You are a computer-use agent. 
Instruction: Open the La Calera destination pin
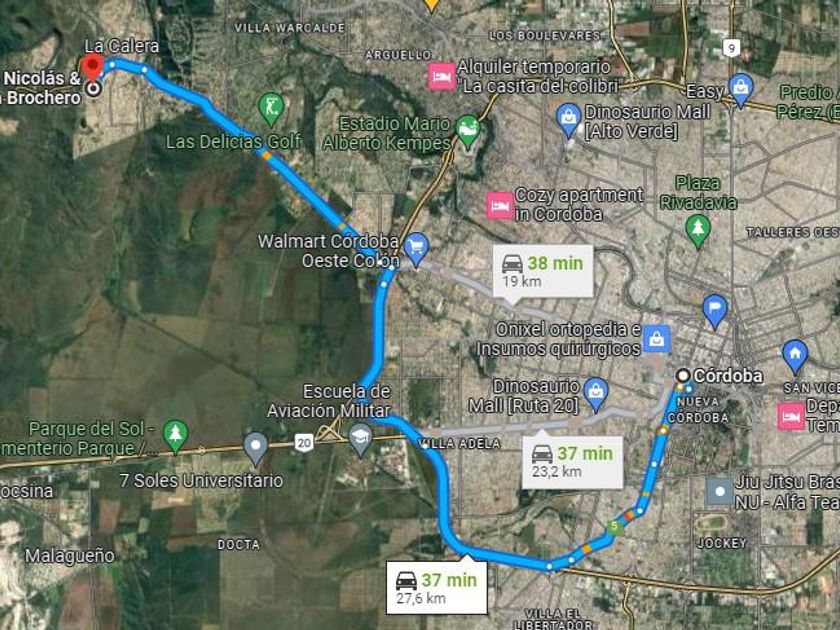[x=92, y=70]
